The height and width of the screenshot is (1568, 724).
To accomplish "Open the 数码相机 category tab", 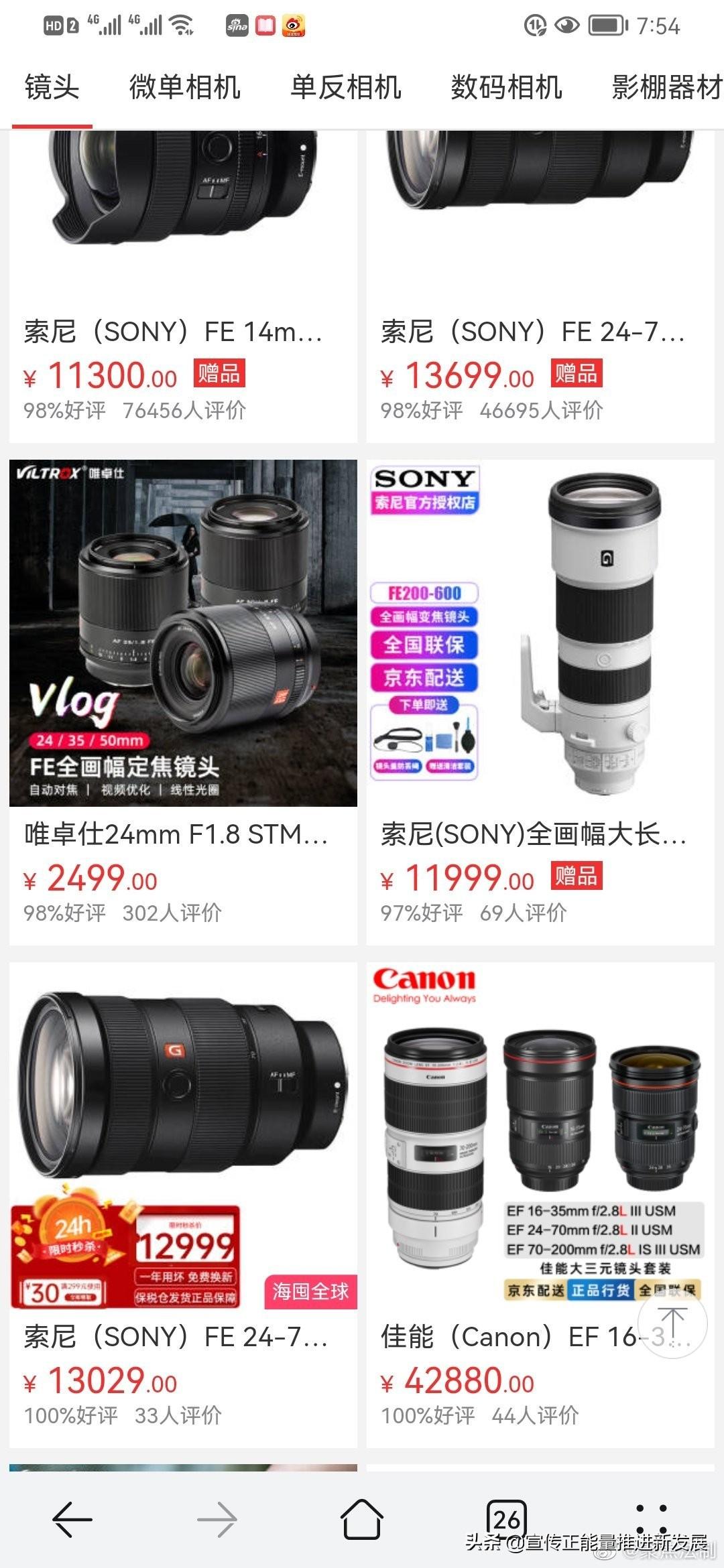I will pyautogui.click(x=506, y=88).
